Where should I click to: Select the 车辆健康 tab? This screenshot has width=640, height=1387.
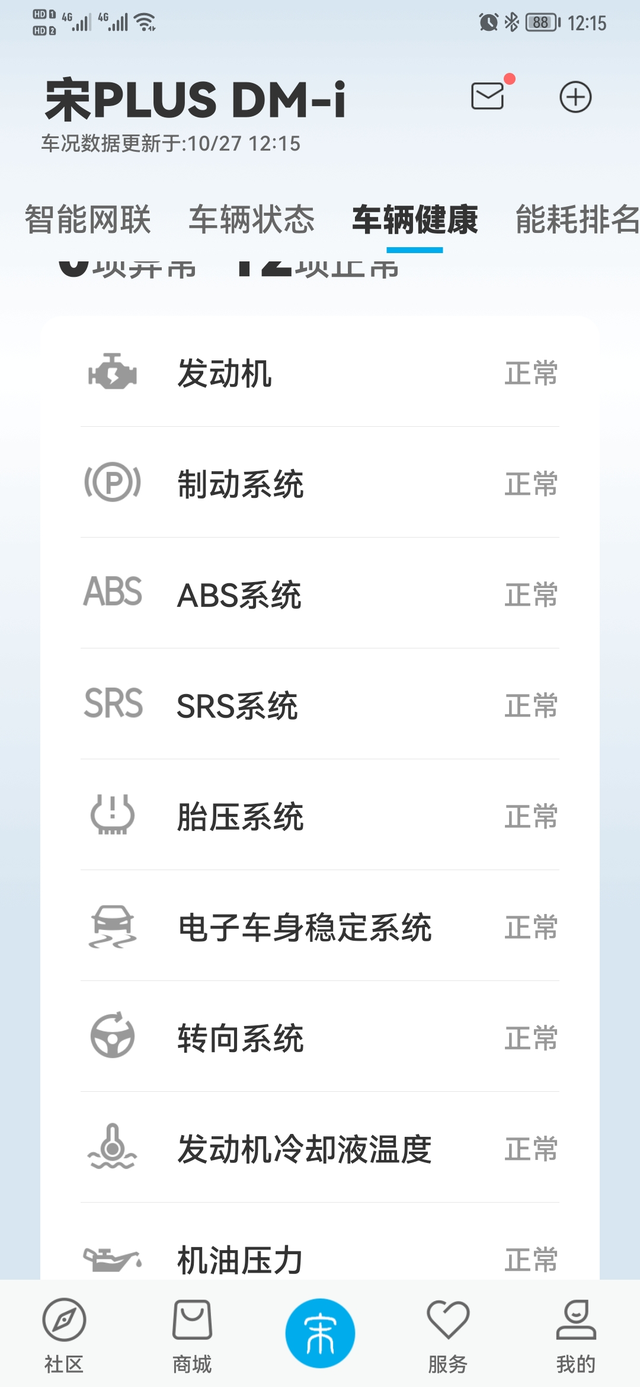pos(414,219)
